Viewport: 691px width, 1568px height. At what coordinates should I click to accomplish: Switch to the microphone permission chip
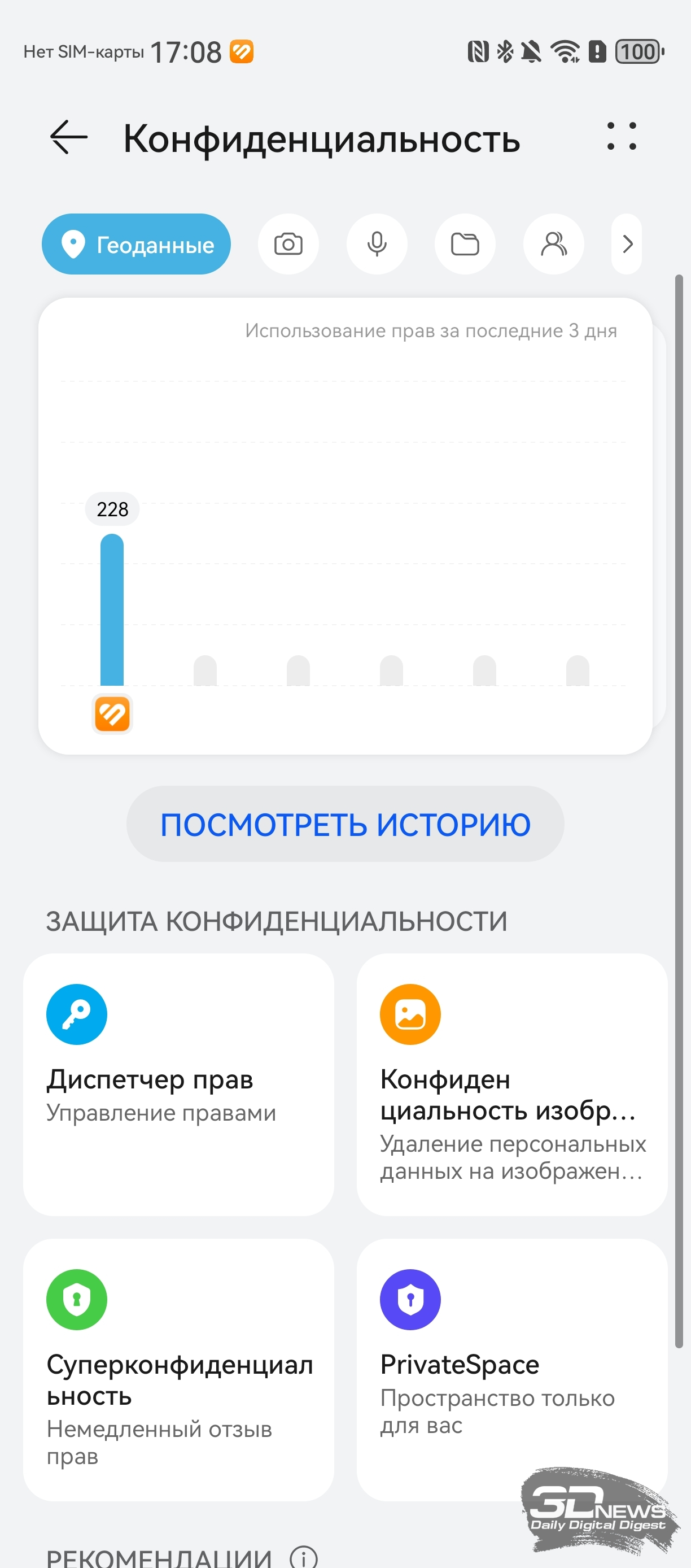(377, 244)
